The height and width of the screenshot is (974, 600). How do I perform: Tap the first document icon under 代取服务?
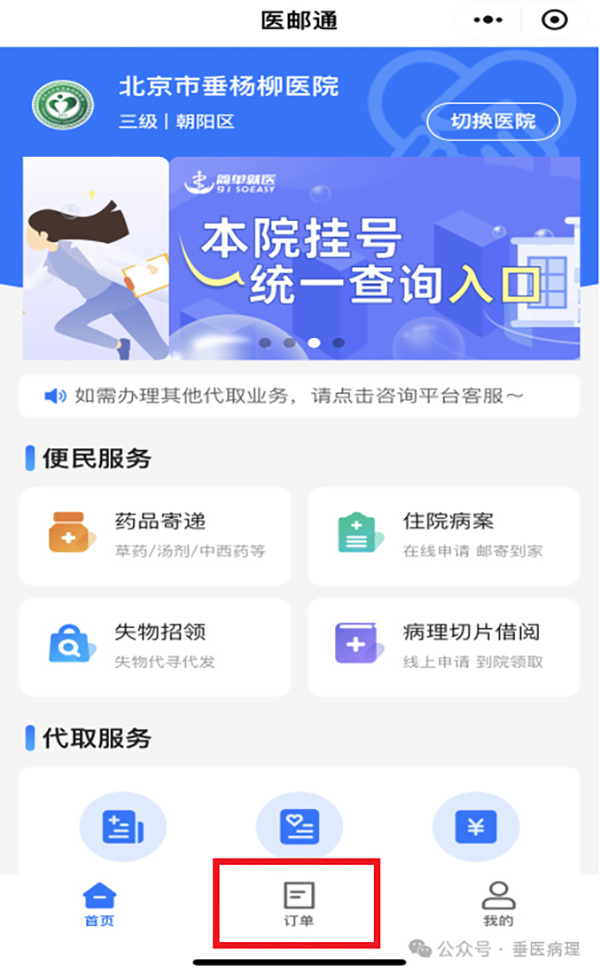[x=122, y=827]
